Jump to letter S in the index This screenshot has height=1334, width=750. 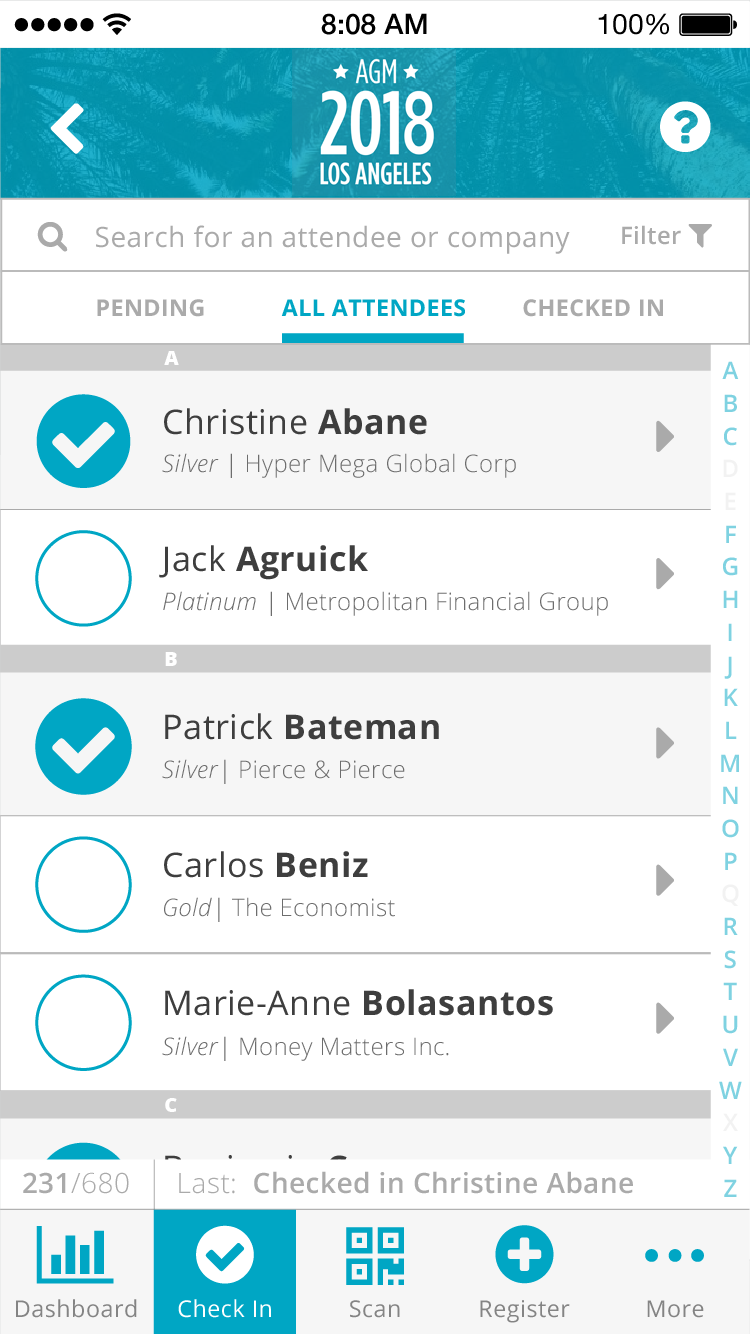[730, 959]
